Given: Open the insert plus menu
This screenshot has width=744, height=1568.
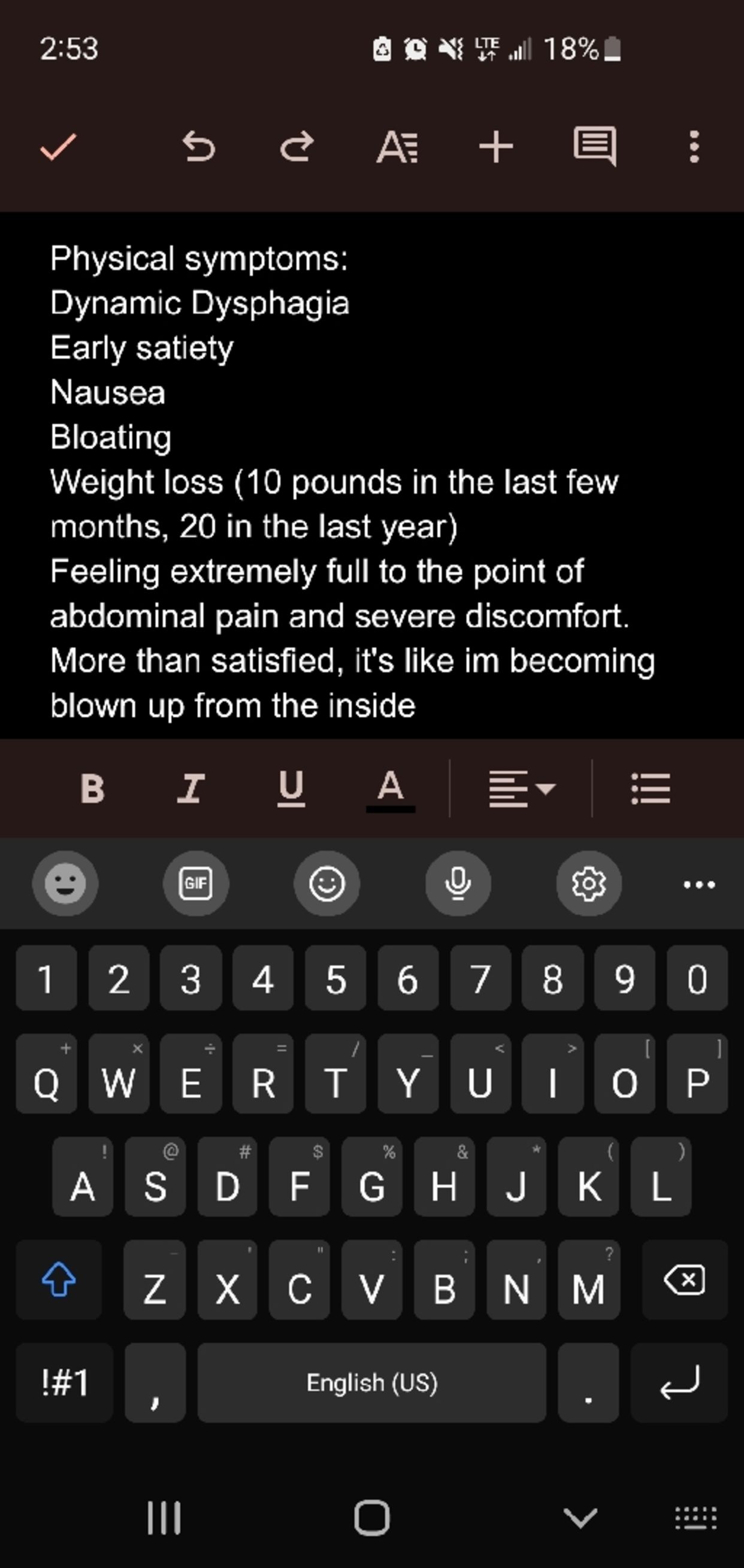Looking at the screenshot, I should coord(495,147).
